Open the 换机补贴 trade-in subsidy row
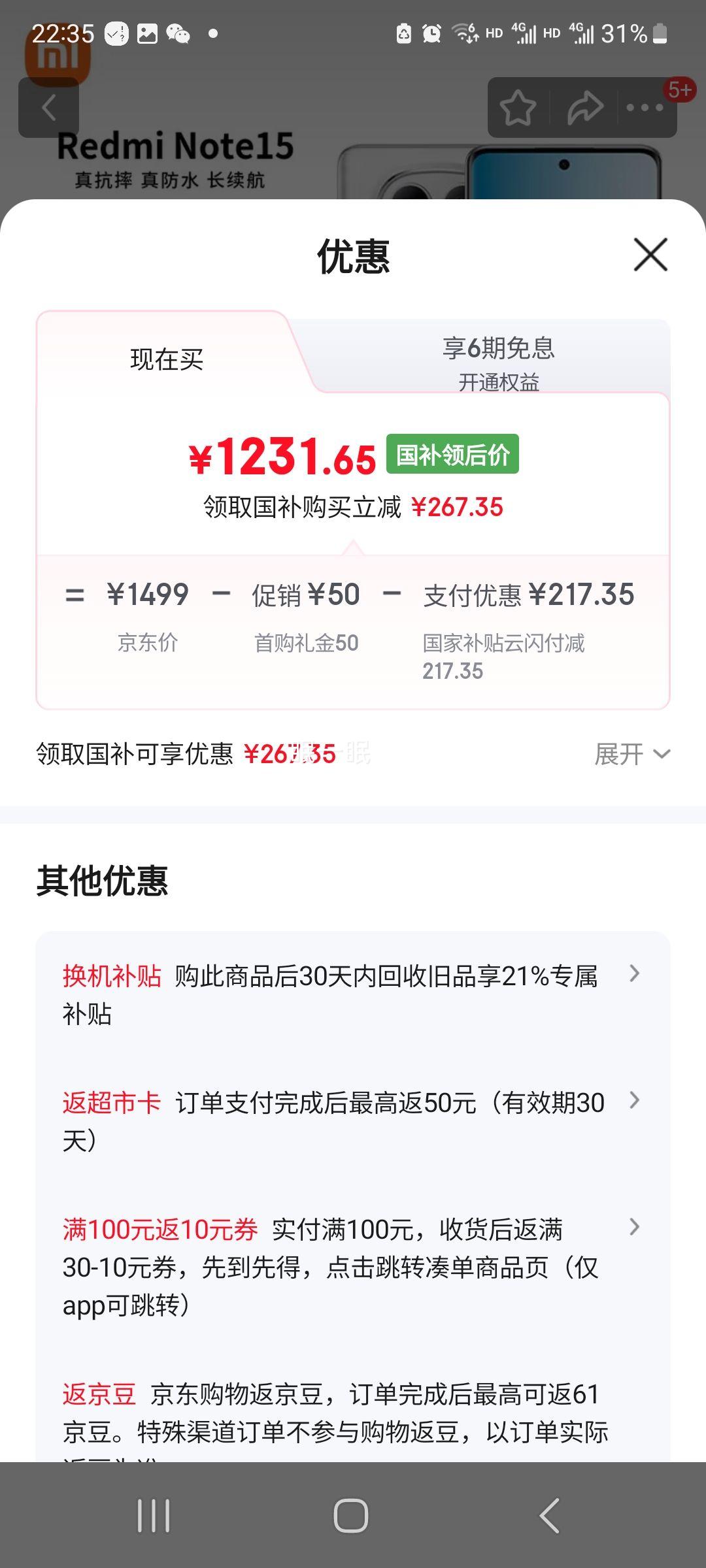The width and height of the screenshot is (706, 1568). pos(353,993)
